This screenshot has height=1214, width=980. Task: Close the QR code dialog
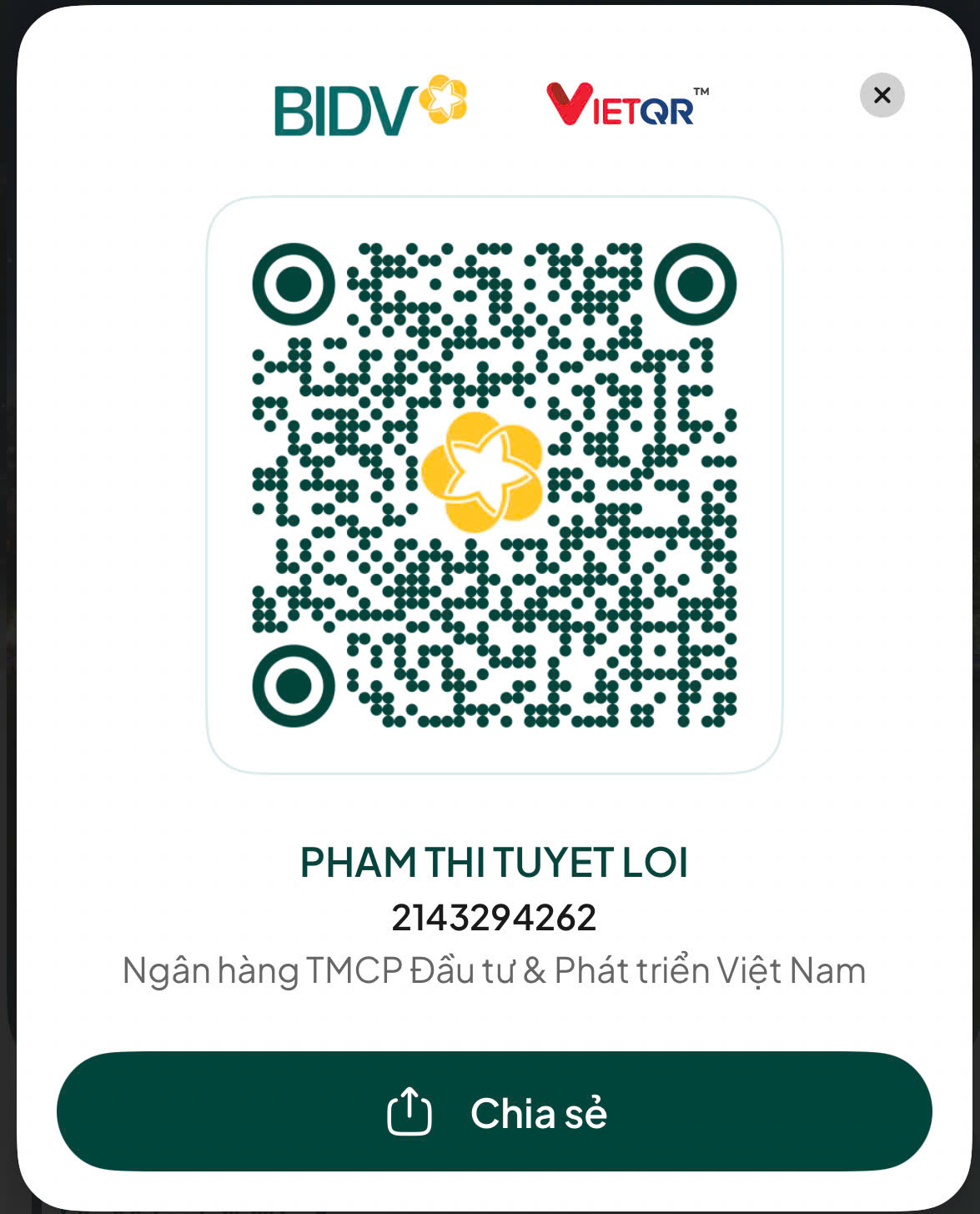tap(882, 95)
